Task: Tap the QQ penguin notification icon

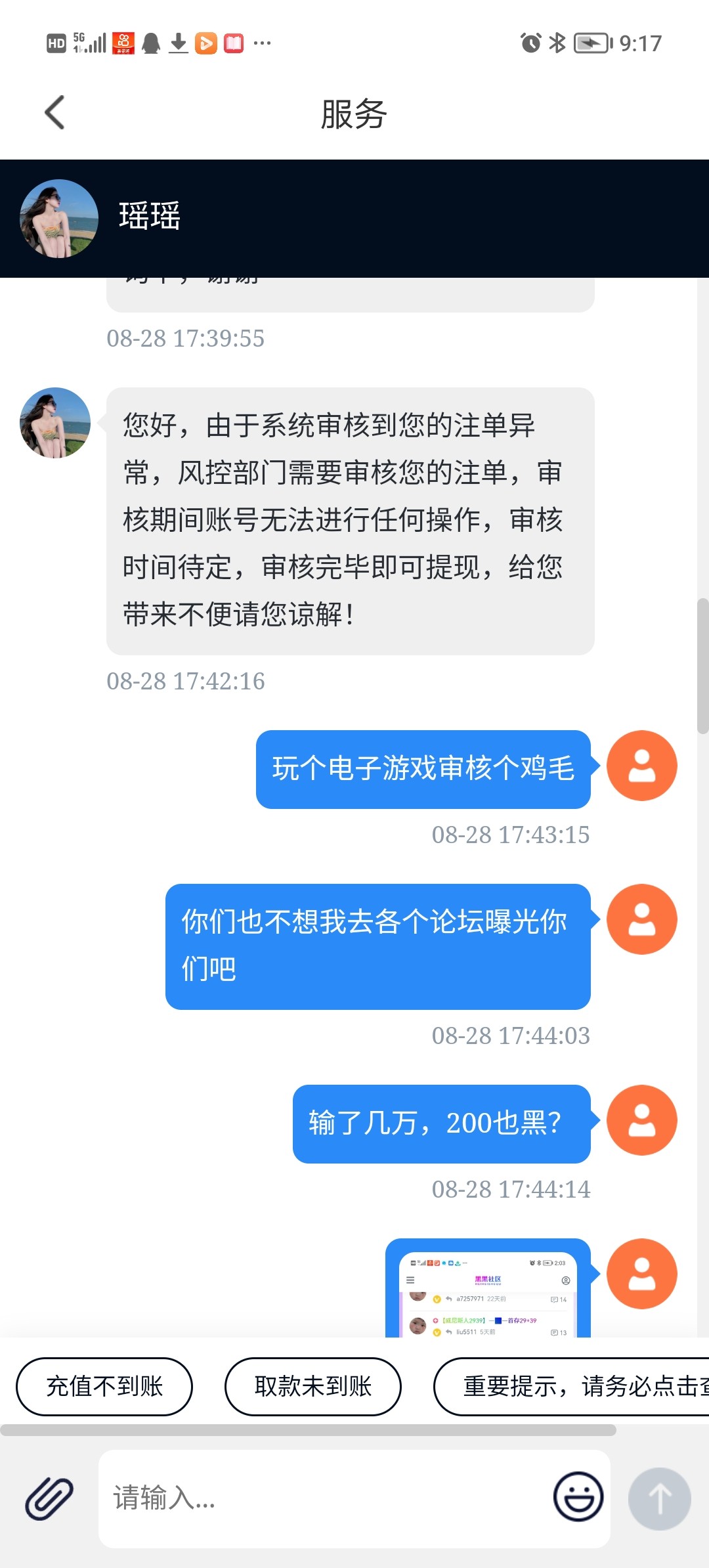Action: 151,41
